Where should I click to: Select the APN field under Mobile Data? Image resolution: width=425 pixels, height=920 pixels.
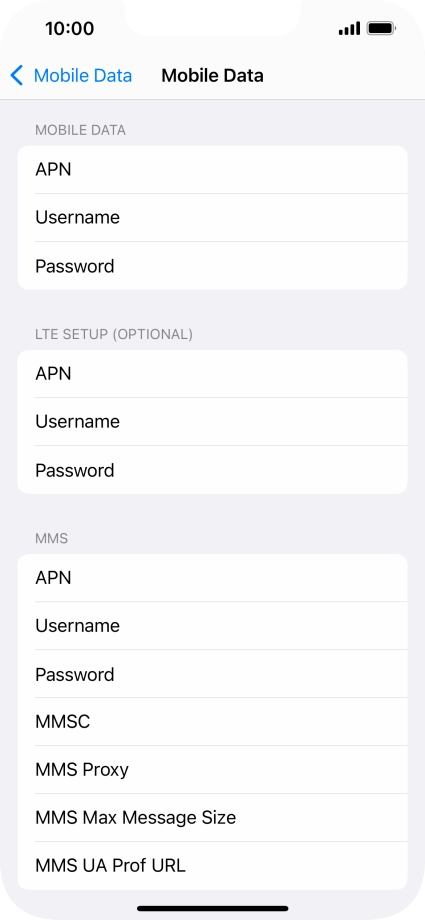point(212,170)
